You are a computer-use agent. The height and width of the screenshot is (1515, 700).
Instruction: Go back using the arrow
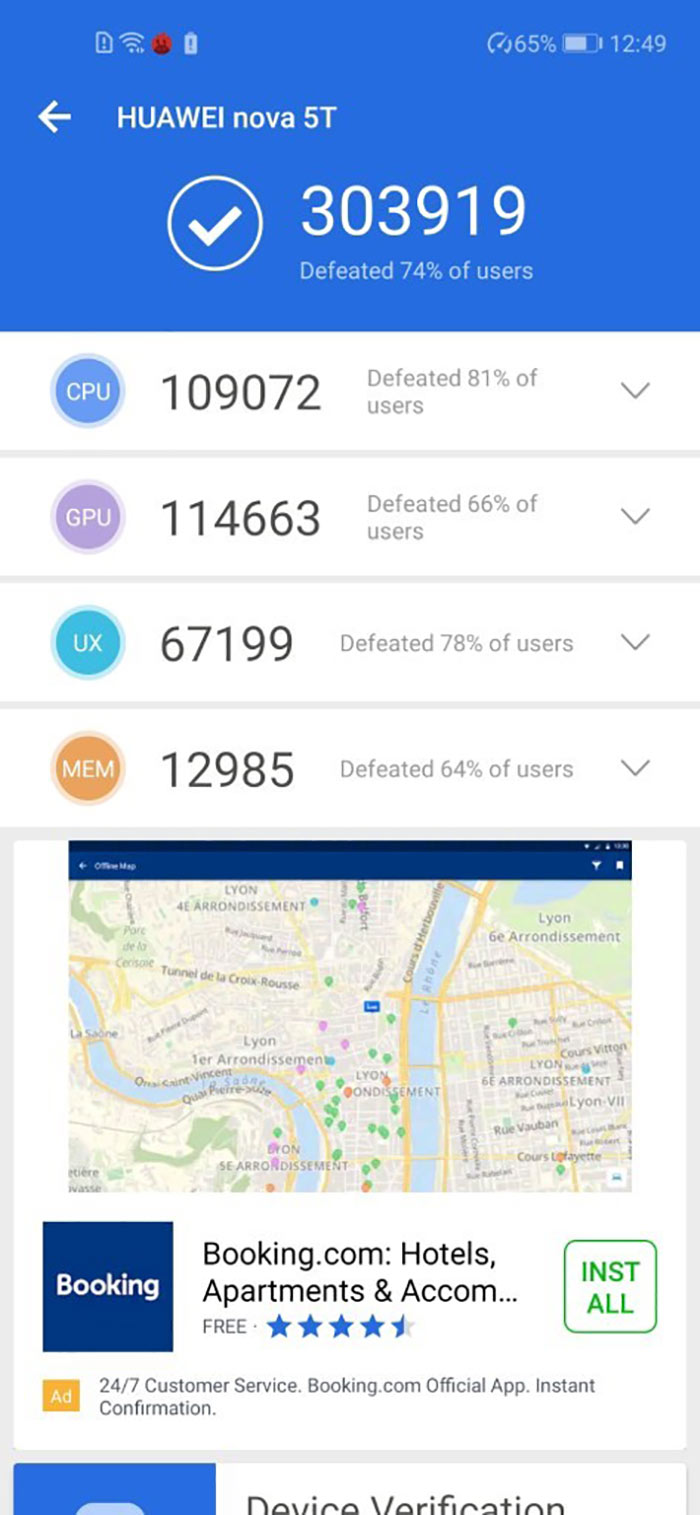pos(55,118)
